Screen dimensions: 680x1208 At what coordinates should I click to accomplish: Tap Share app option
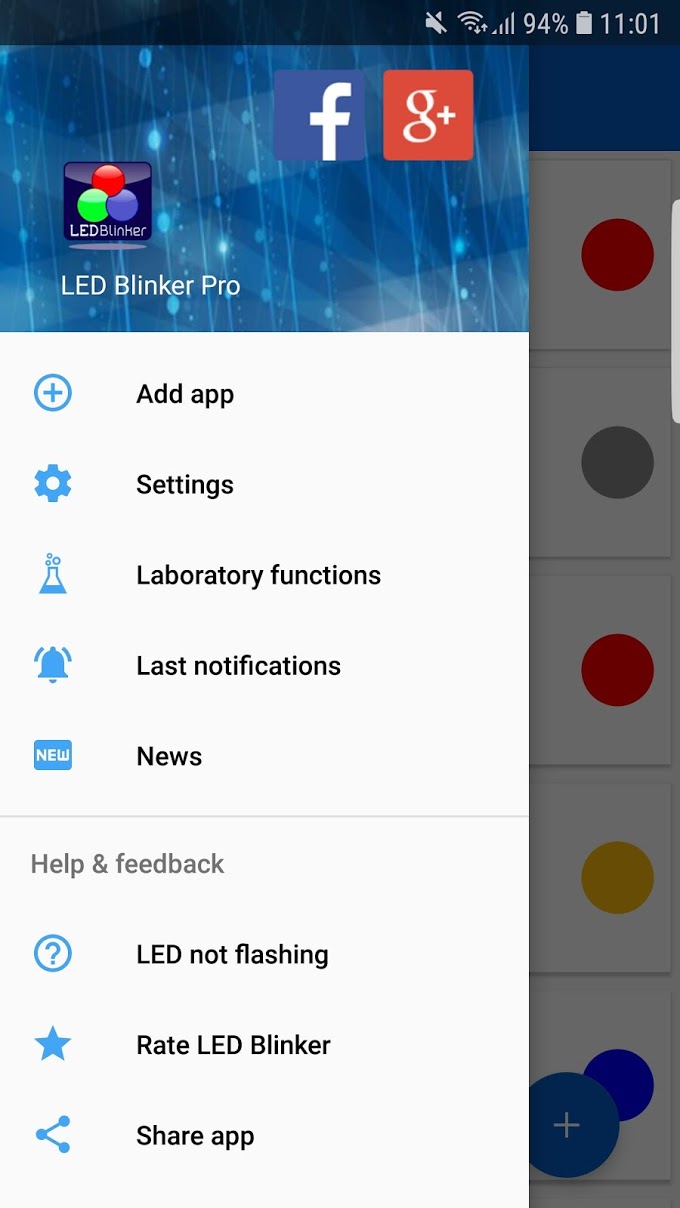click(x=195, y=1136)
